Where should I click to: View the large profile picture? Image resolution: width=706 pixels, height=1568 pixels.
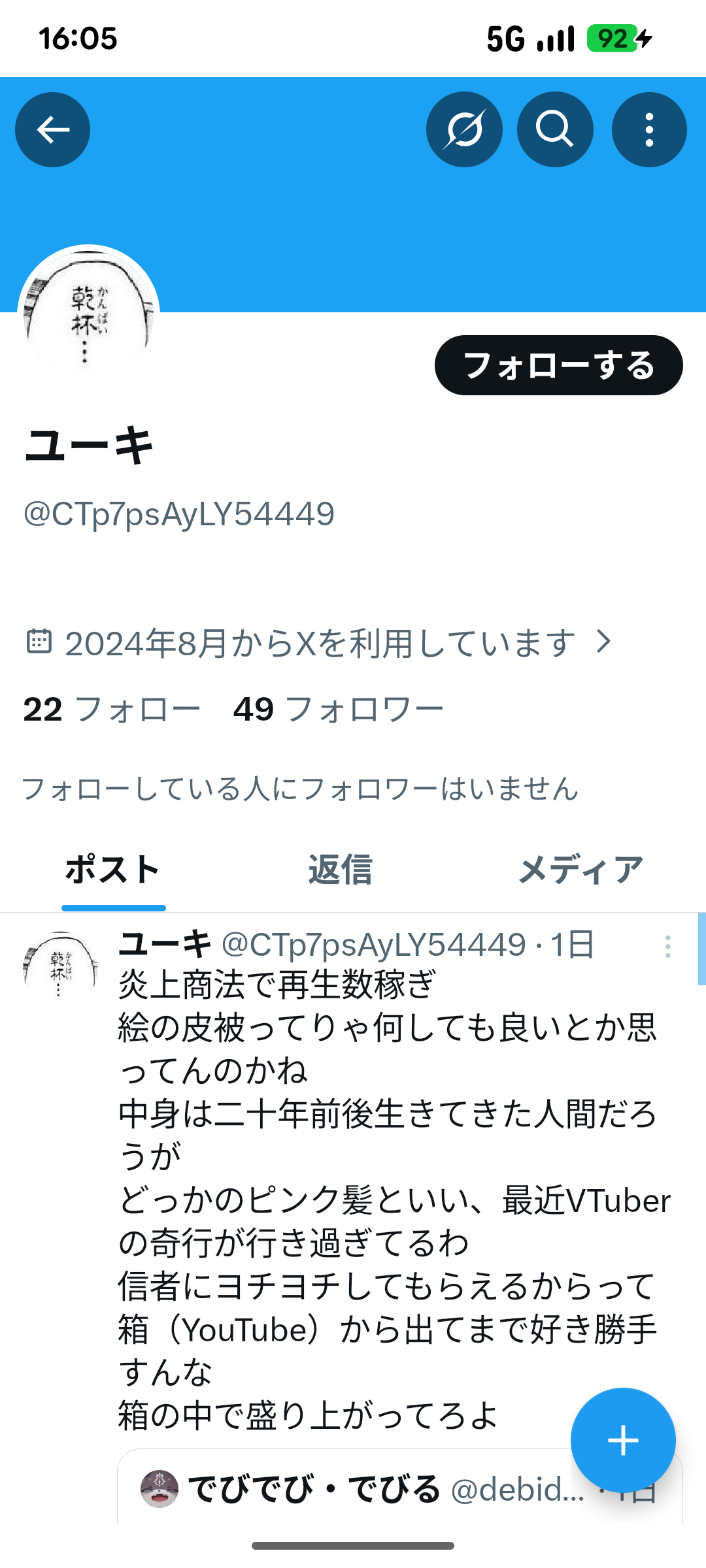tap(88, 314)
